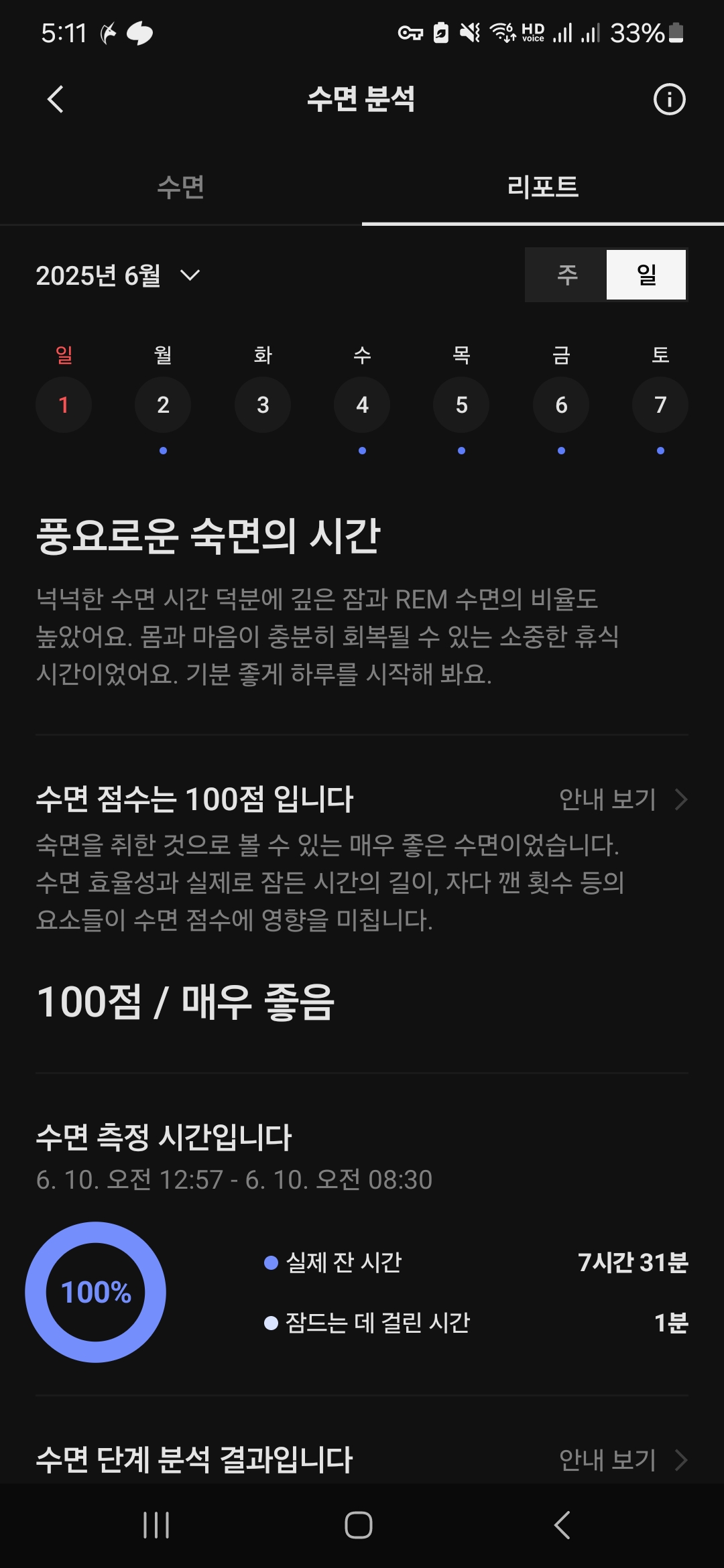Viewport: 724px width, 1568px height.
Task: Expand the 2025년 6월 month dropdown
Action: pyautogui.click(x=118, y=275)
